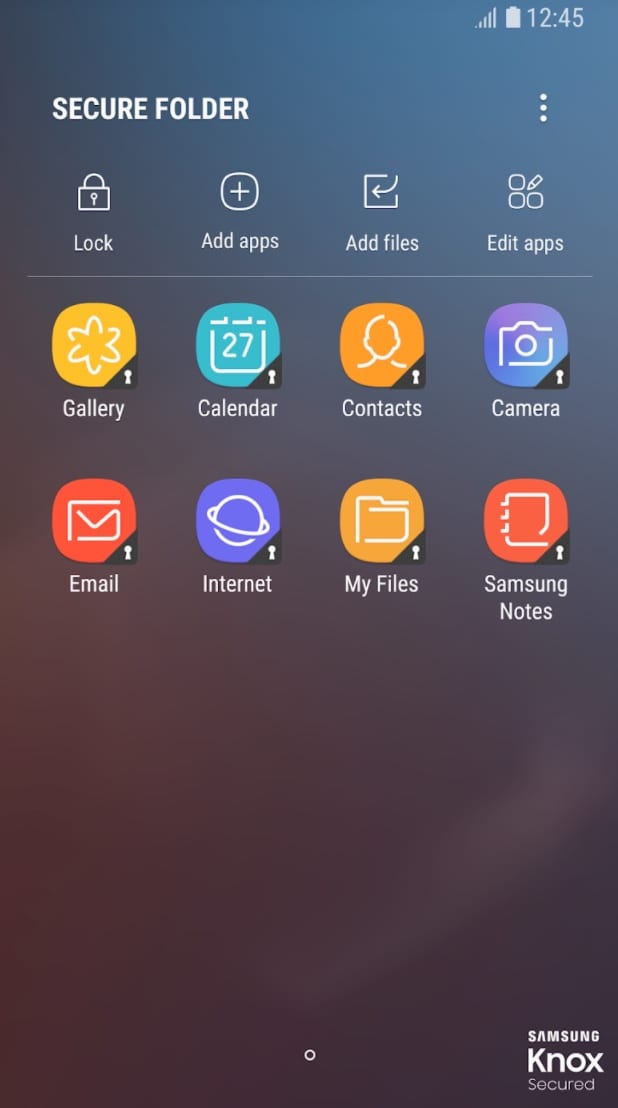The image size is (618, 1108).
Task: Choose Edit apps
Action: (x=525, y=212)
